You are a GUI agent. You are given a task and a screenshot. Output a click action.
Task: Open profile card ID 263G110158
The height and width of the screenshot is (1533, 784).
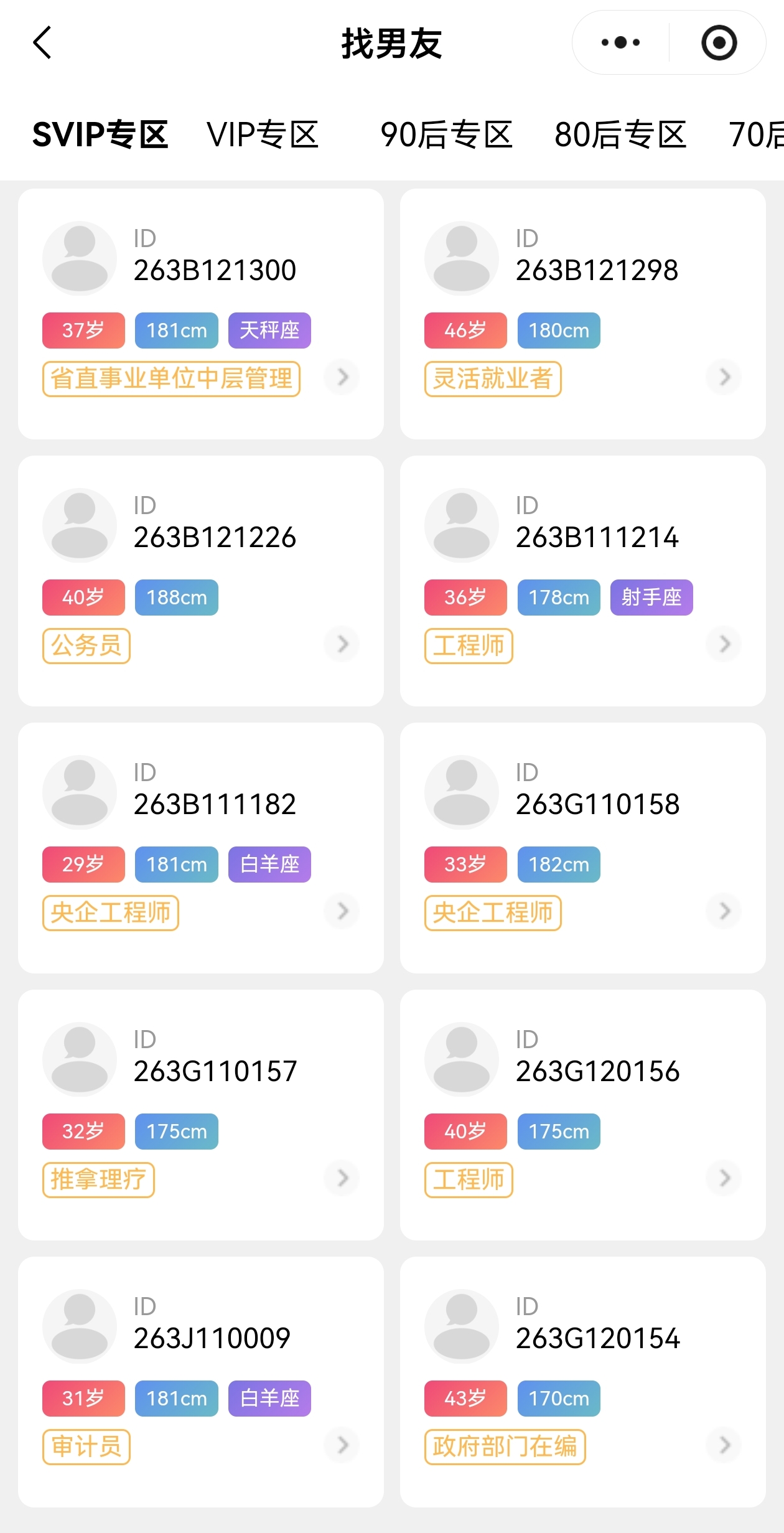coord(582,848)
